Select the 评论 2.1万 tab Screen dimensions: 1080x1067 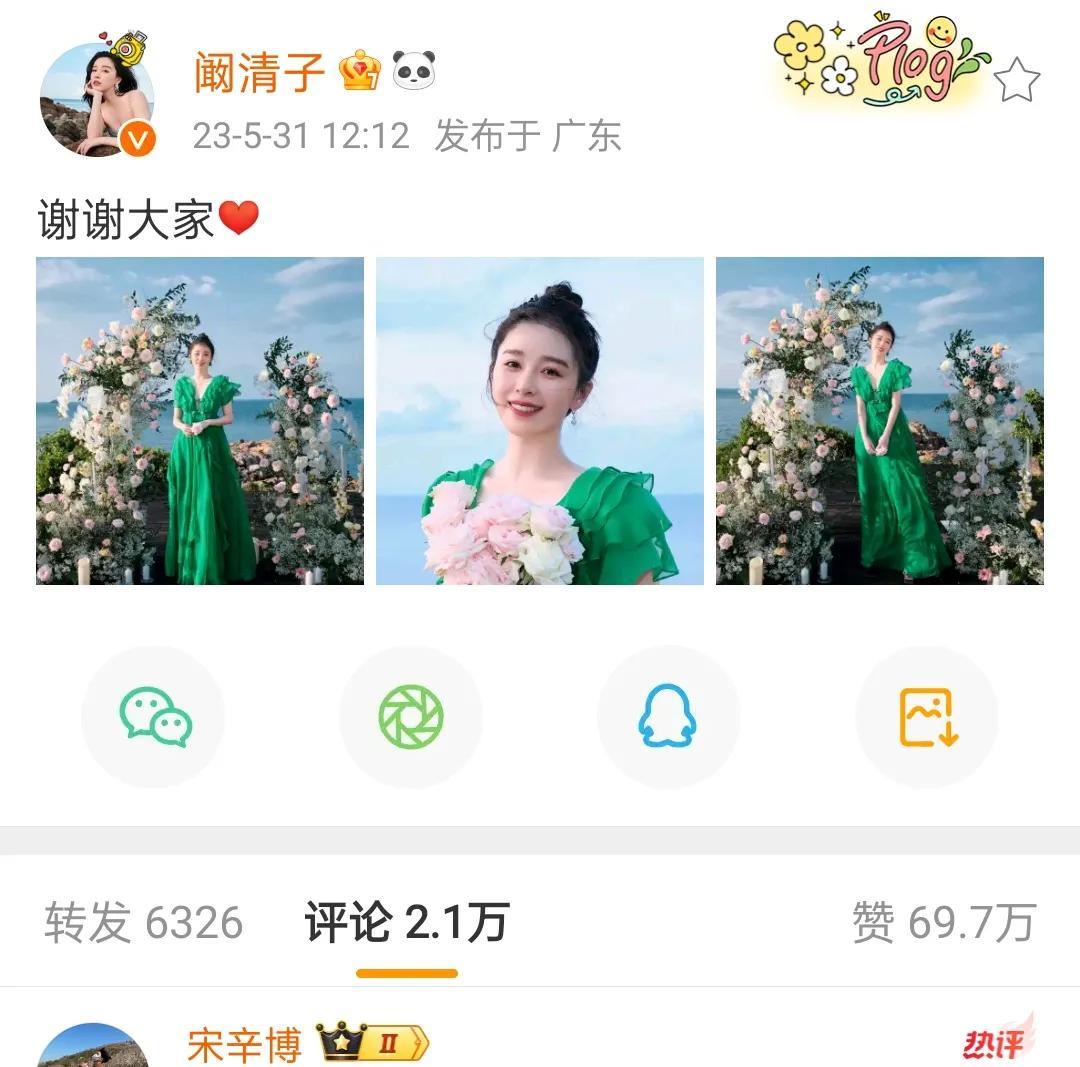click(407, 922)
